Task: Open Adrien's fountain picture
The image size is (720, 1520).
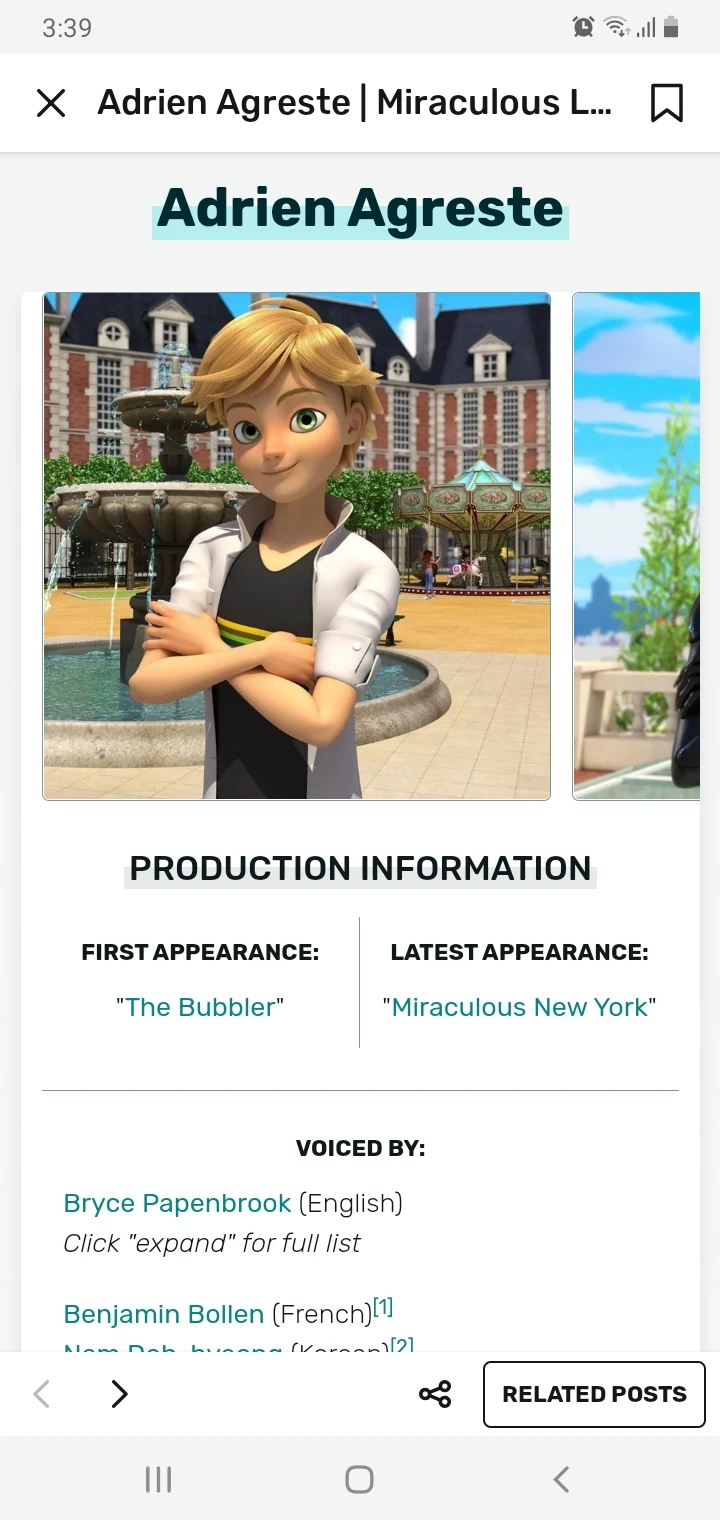Action: [x=296, y=546]
